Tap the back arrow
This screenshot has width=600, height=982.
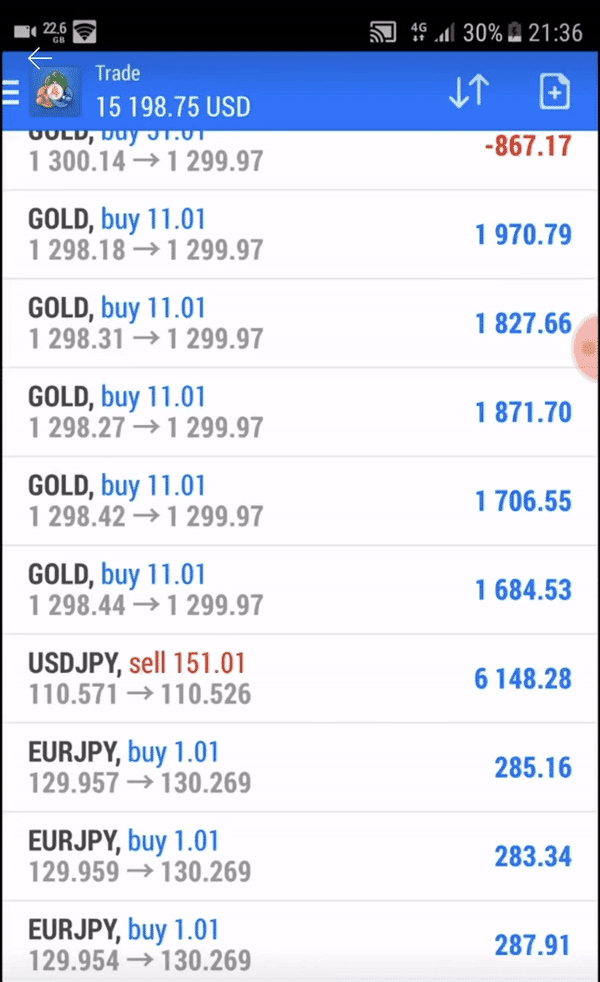[x=39, y=59]
